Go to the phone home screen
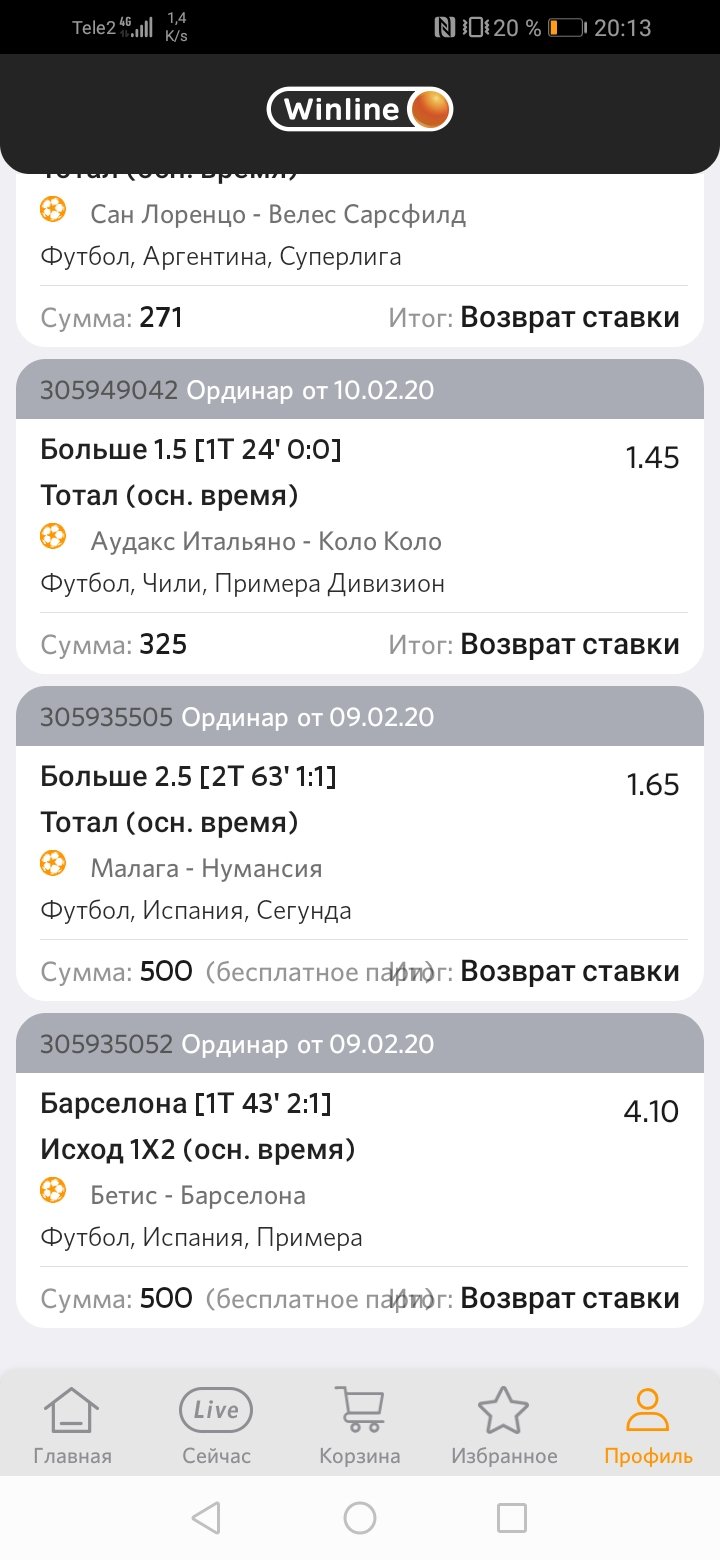720x1560 pixels. point(360,1518)
